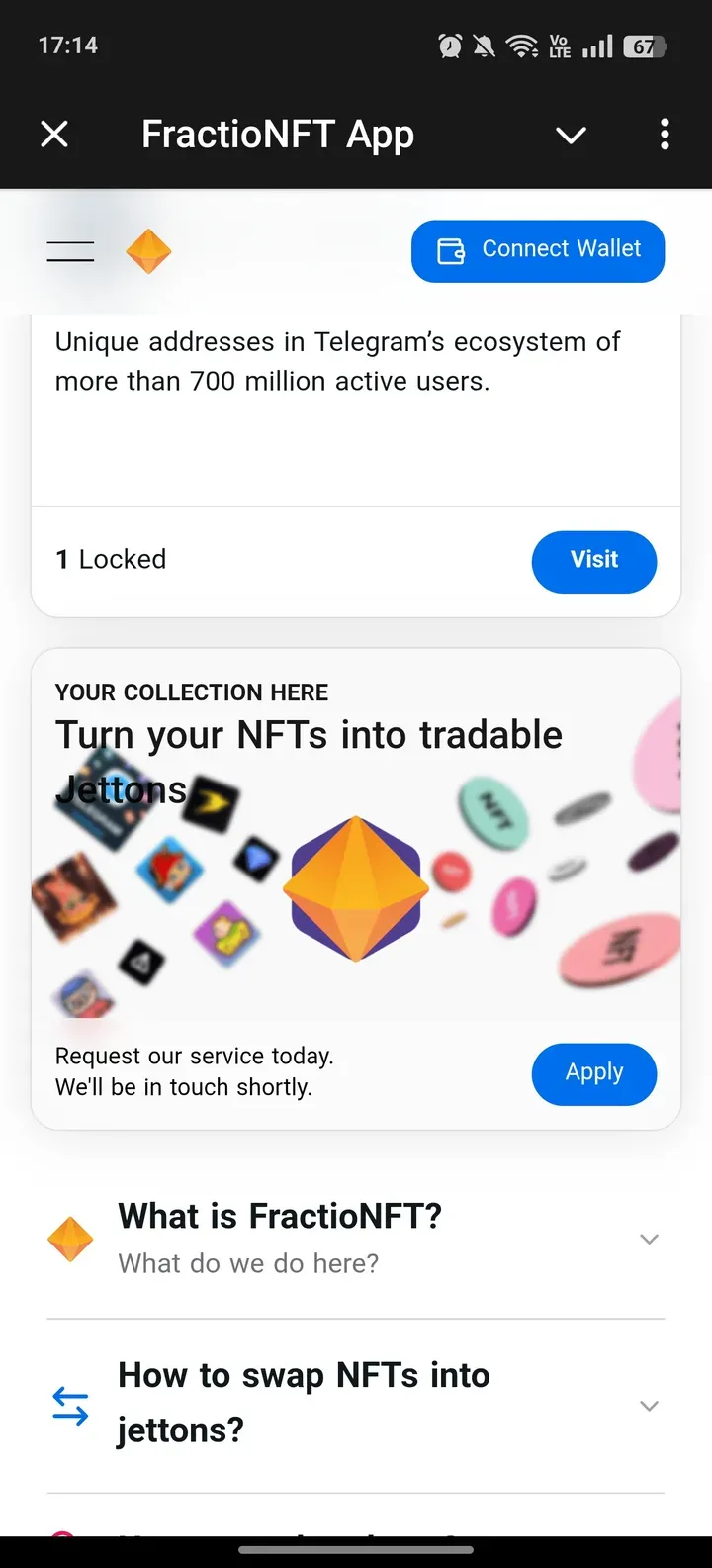
Task: Click the large FractioNFT gem illustration
Action: [356, 887]
